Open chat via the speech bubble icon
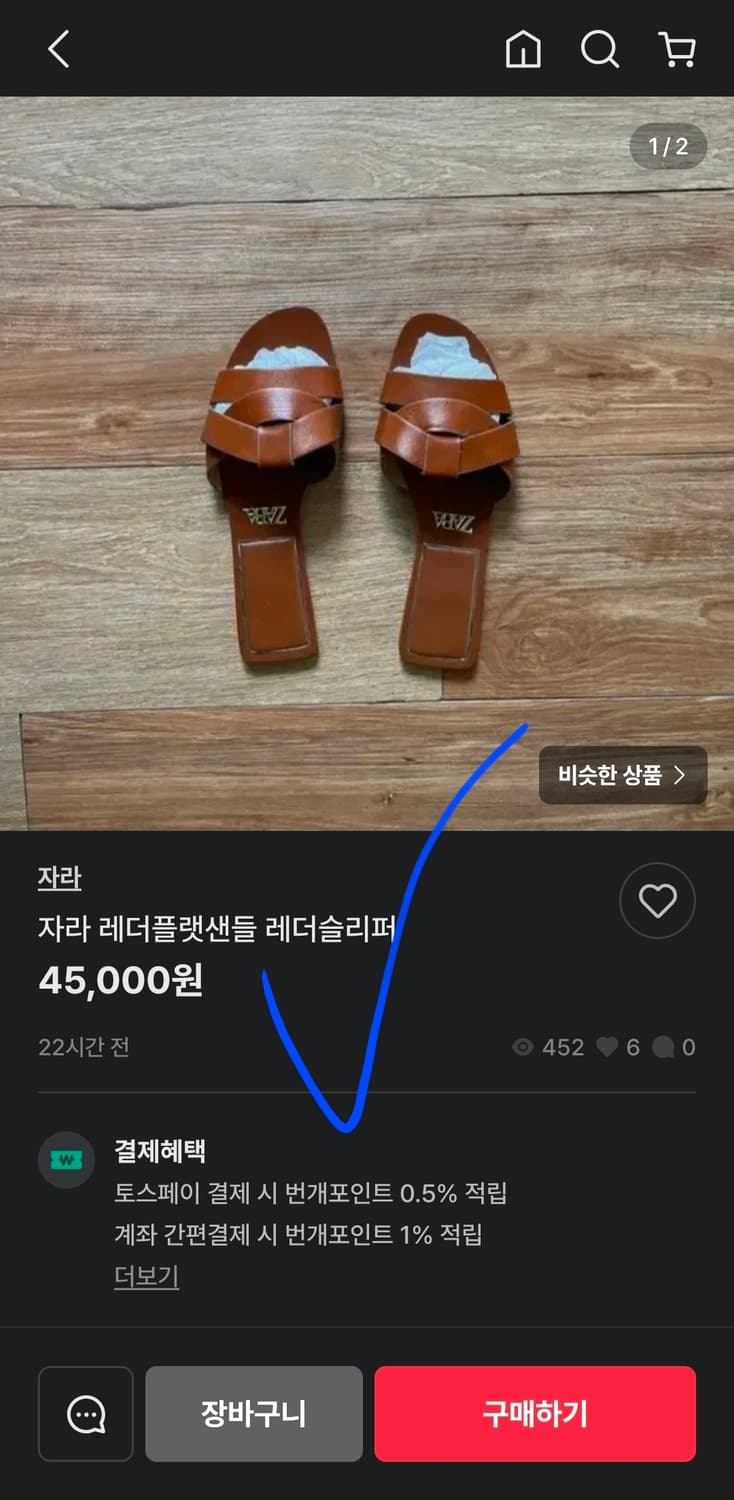 (x=85, y=1414)
